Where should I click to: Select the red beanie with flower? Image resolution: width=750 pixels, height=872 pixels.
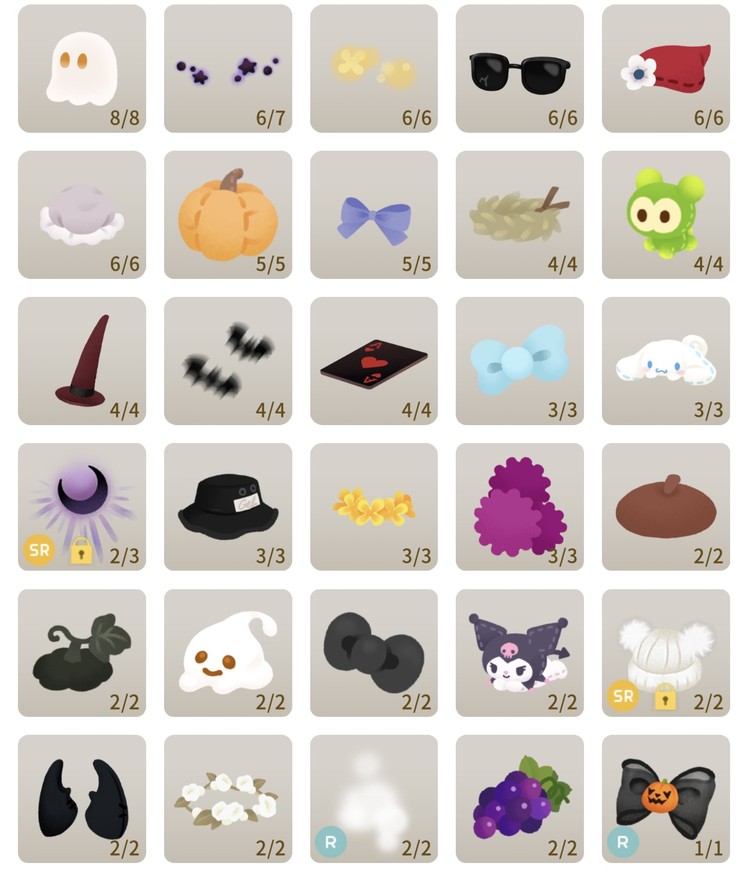666,68
